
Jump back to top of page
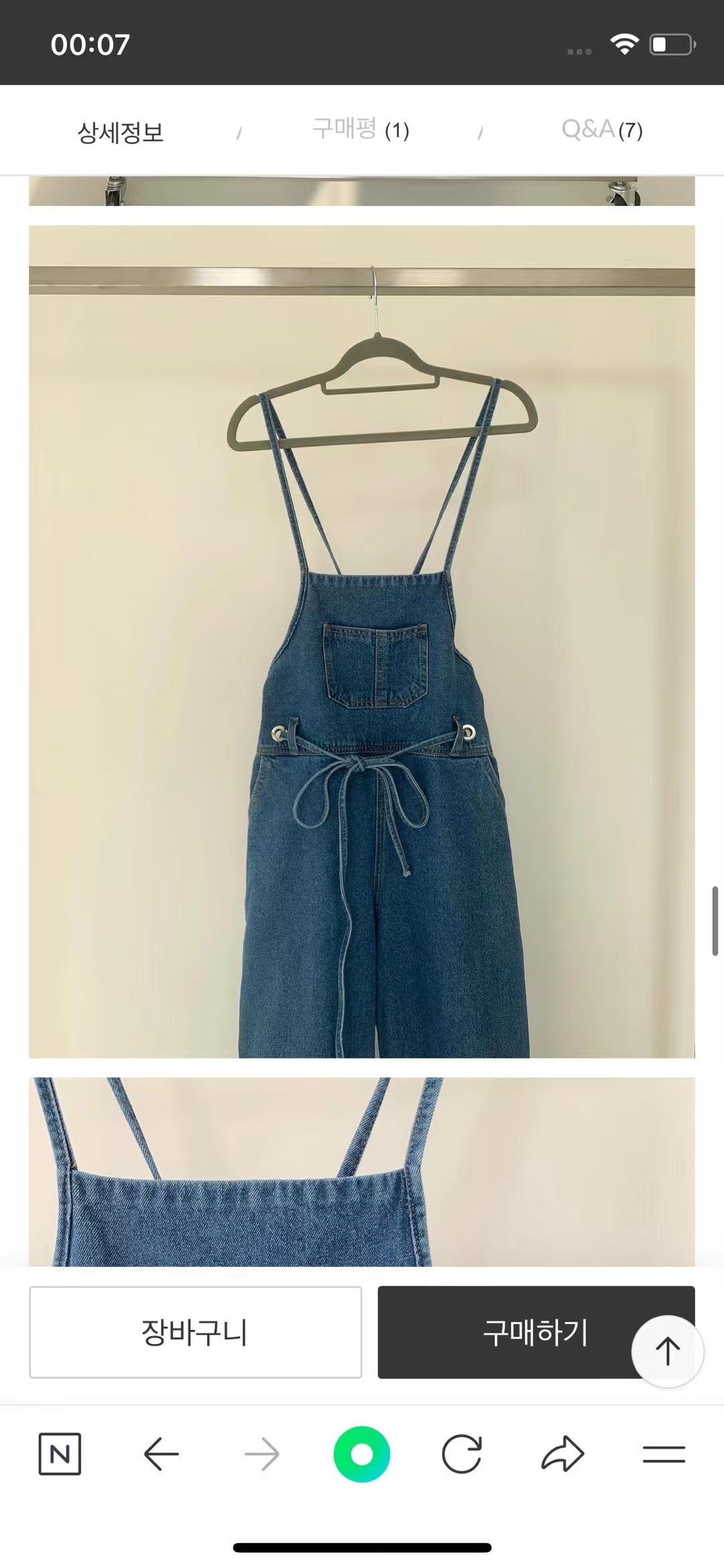click(x=667, y=1351)
